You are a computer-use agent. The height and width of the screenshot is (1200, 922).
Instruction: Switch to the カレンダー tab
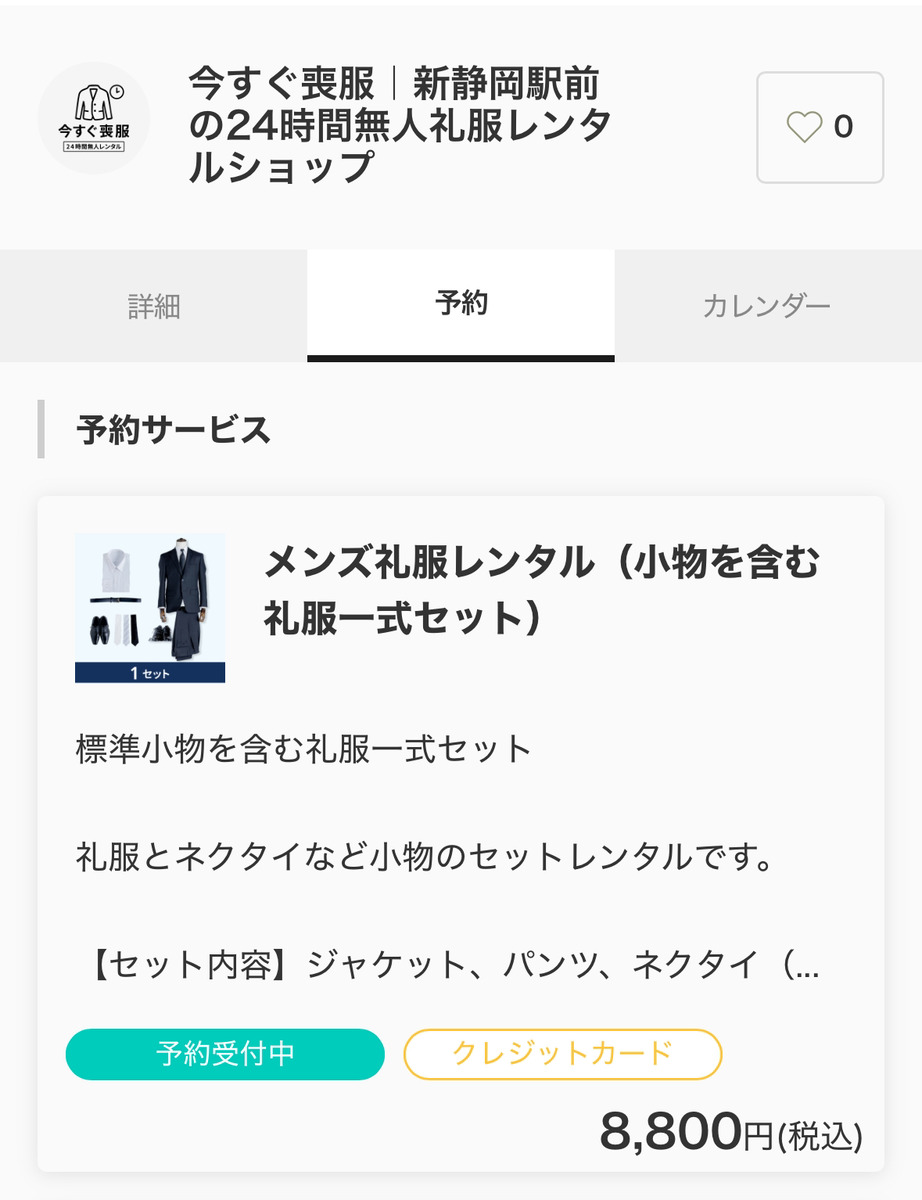pos(767,307)
